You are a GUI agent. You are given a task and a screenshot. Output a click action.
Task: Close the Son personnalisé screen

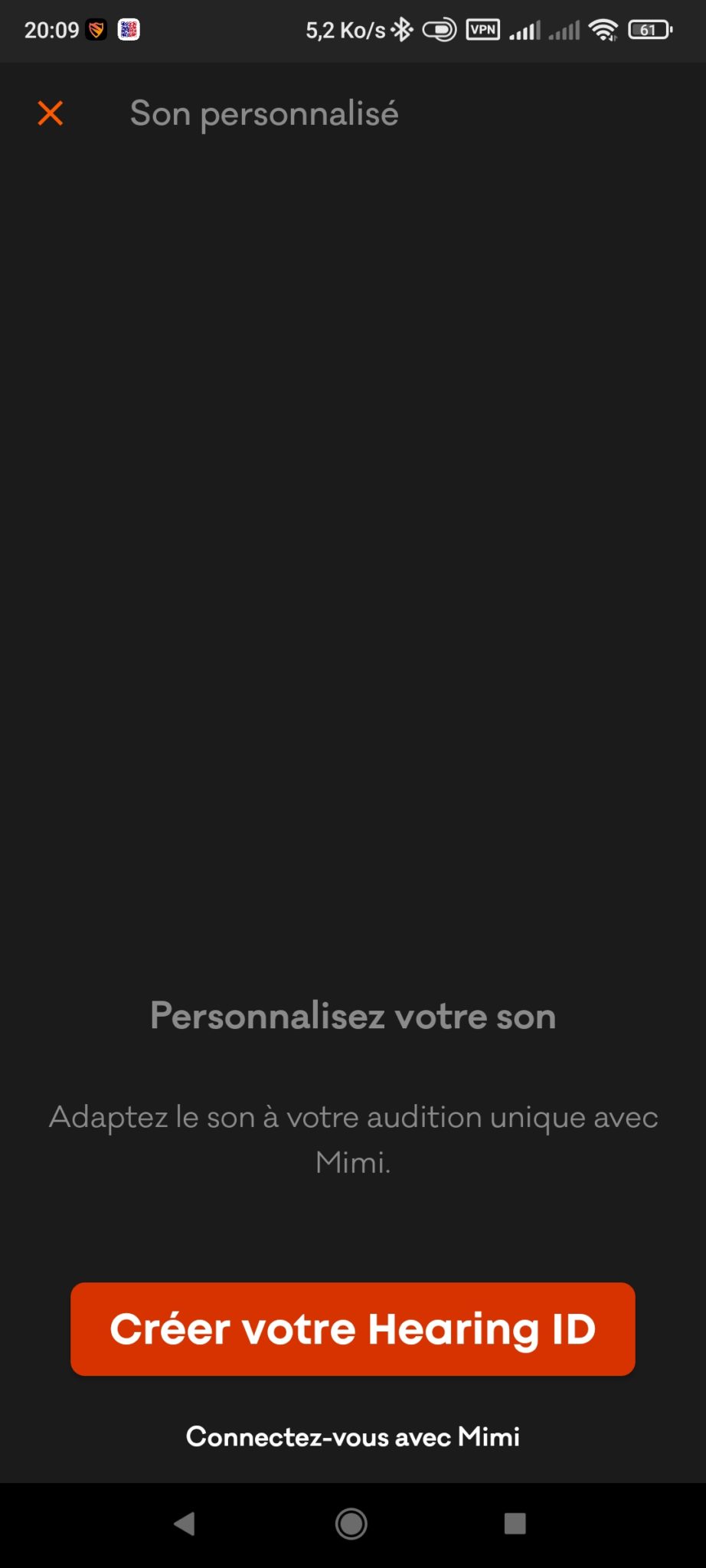tap(51, 113)
